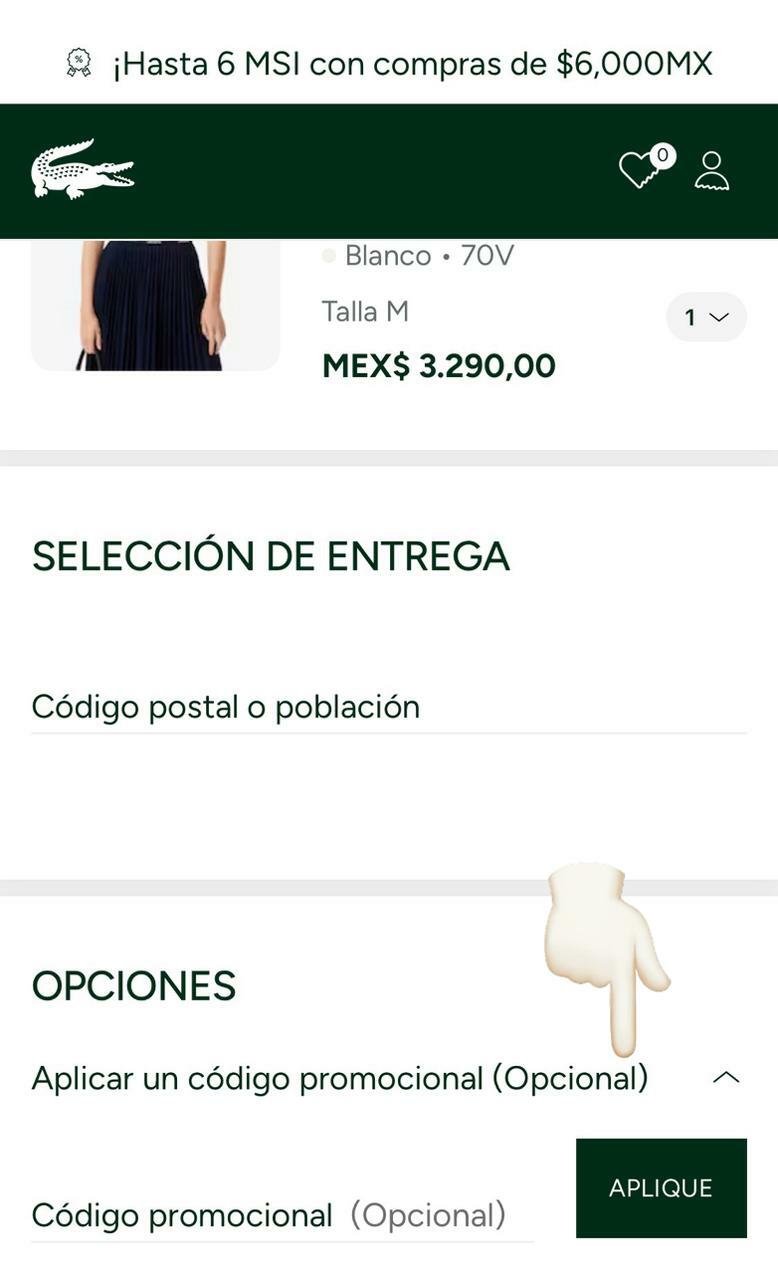Open the quantity dropdown showing 1

point(706,317)
